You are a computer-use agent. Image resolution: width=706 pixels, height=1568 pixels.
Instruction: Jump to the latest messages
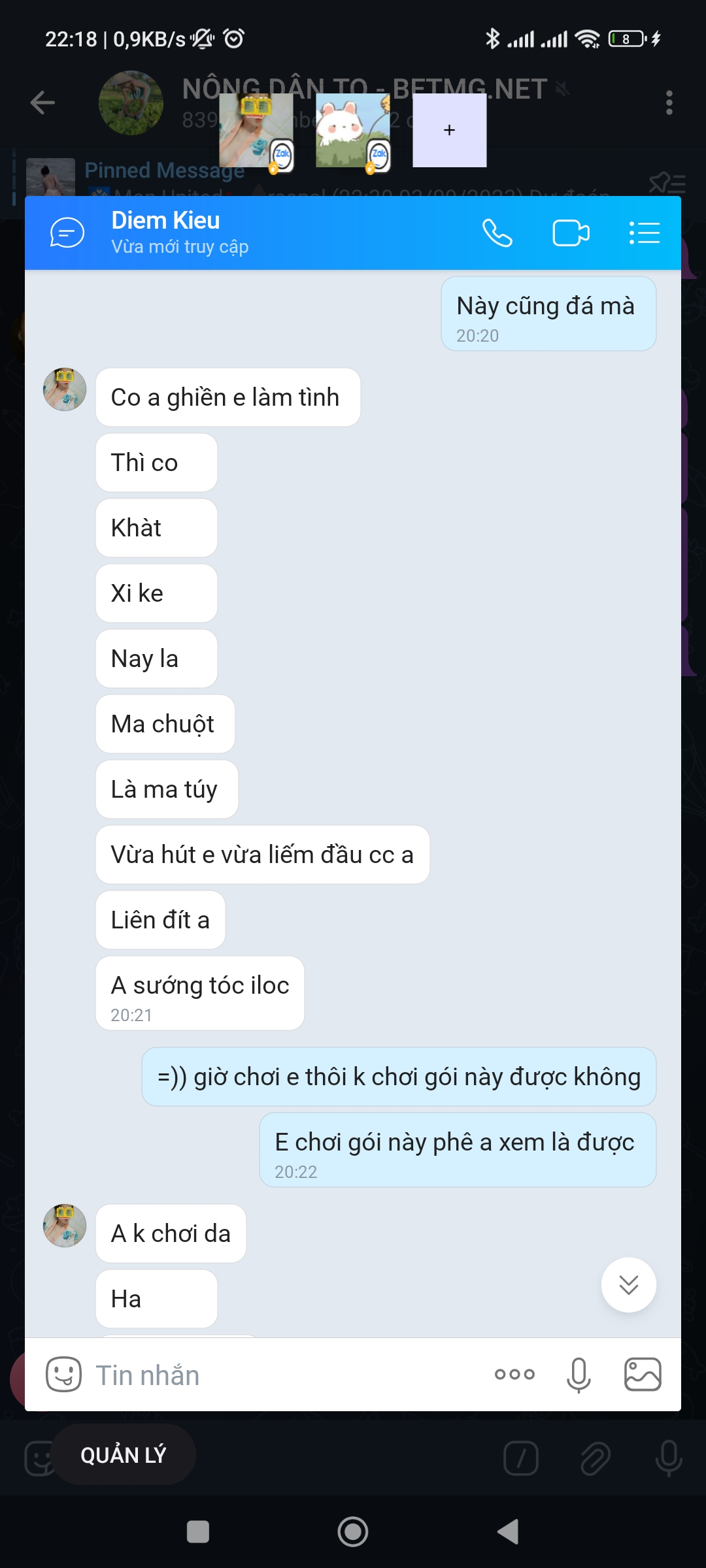point(628,1285)
